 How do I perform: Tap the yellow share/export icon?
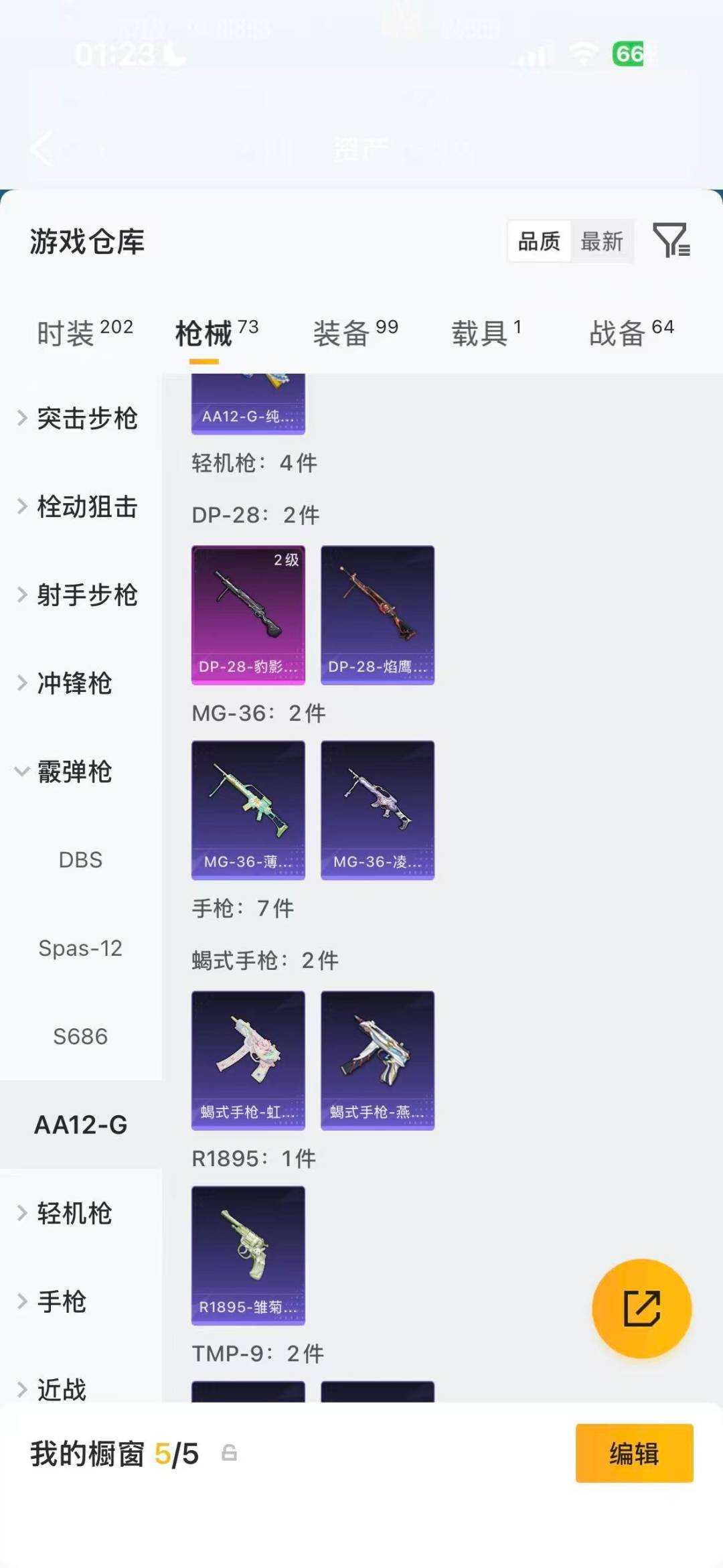[641, 1307]
